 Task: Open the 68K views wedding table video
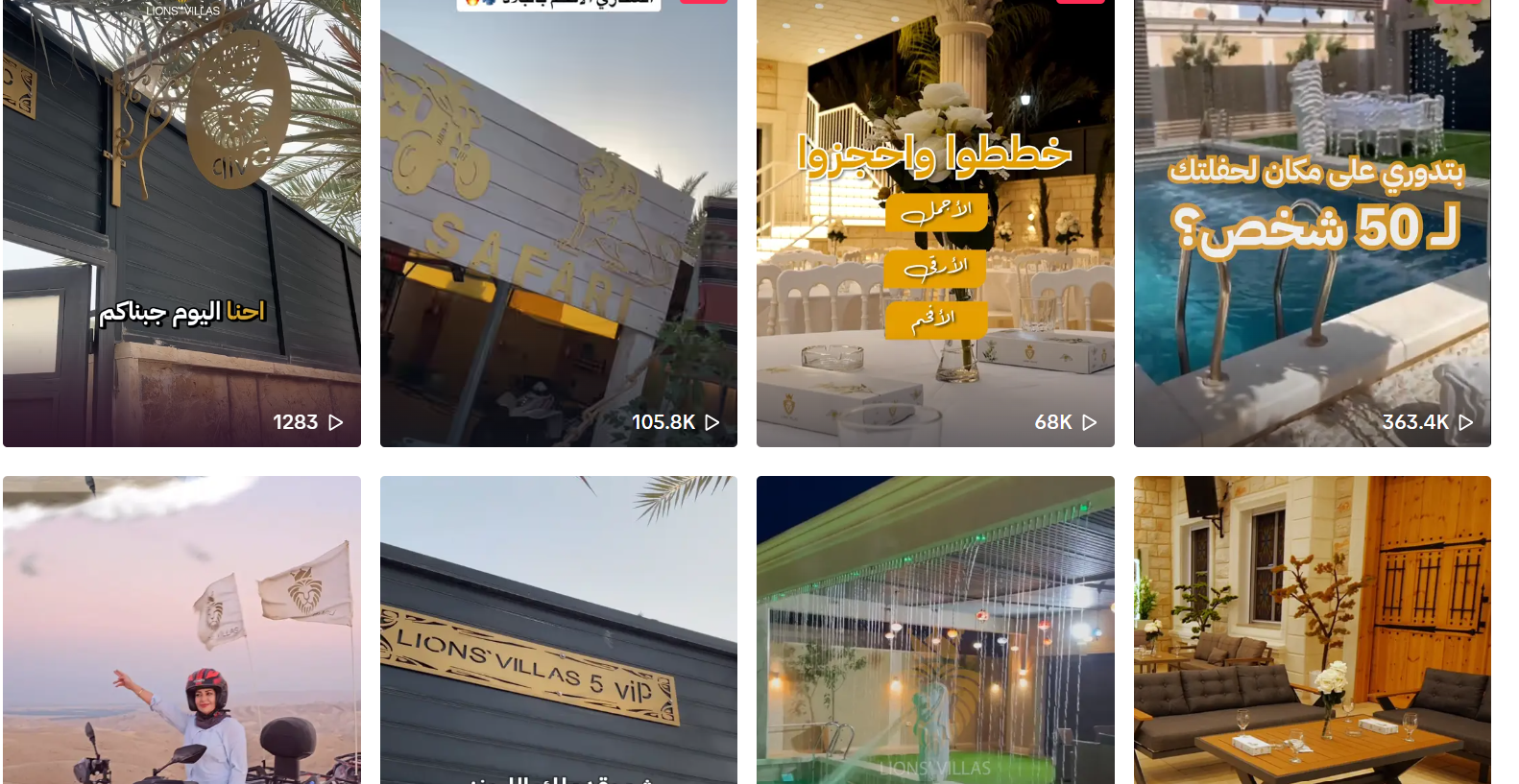pos(935,223)
